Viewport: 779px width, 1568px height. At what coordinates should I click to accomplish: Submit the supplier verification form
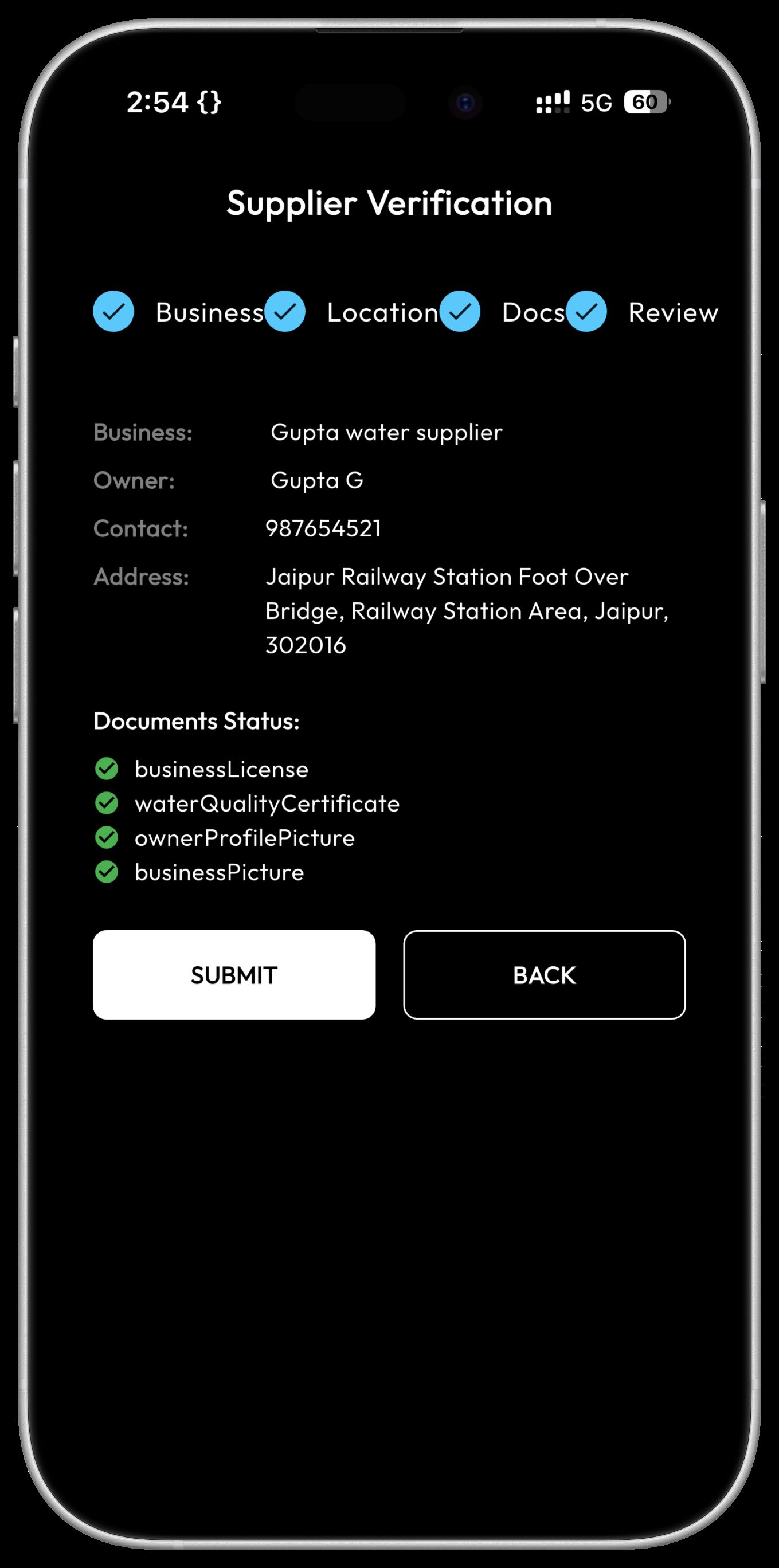(x=234, y=974)
